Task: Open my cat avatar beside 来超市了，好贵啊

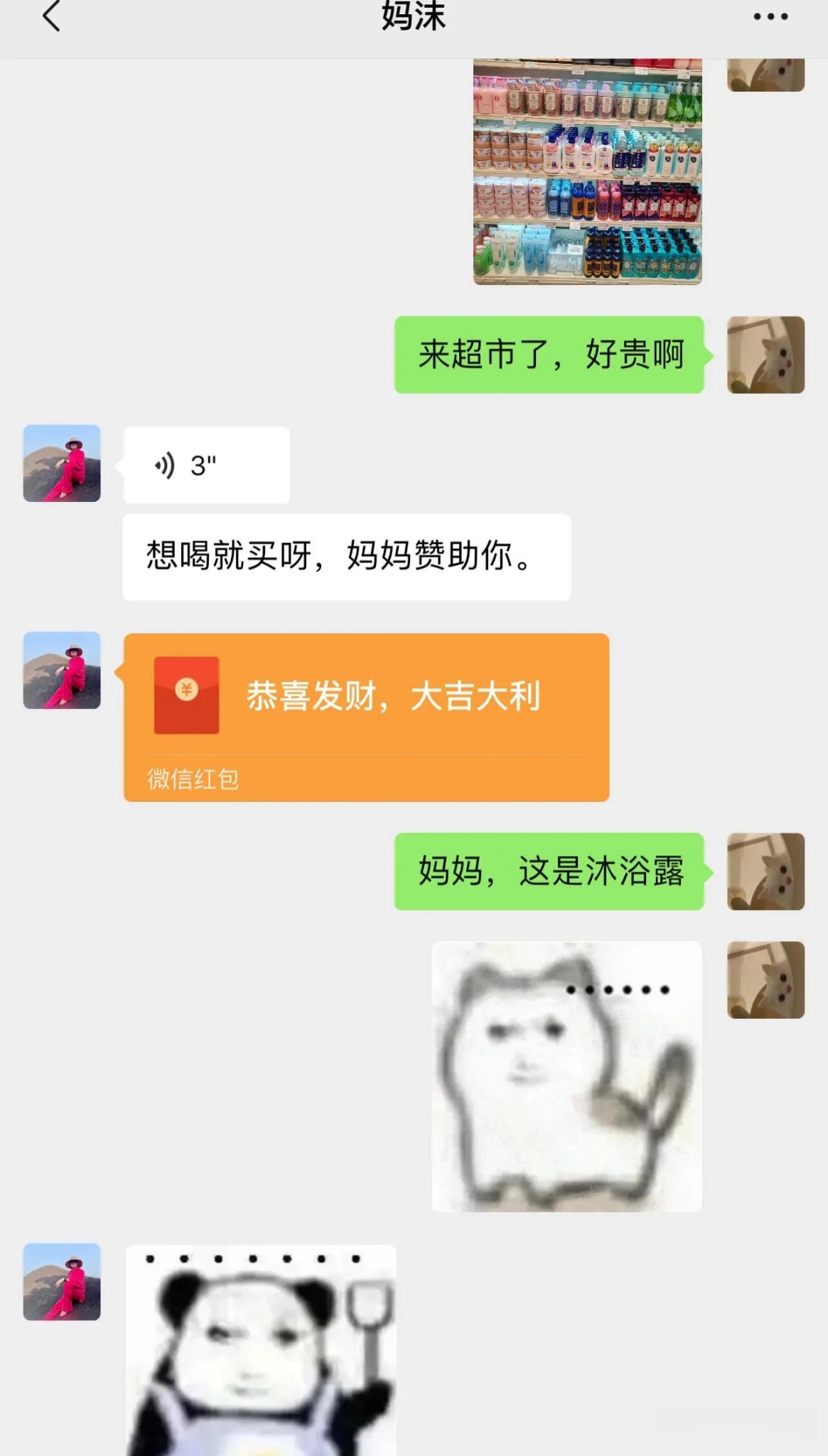Action: coord(765,355)
